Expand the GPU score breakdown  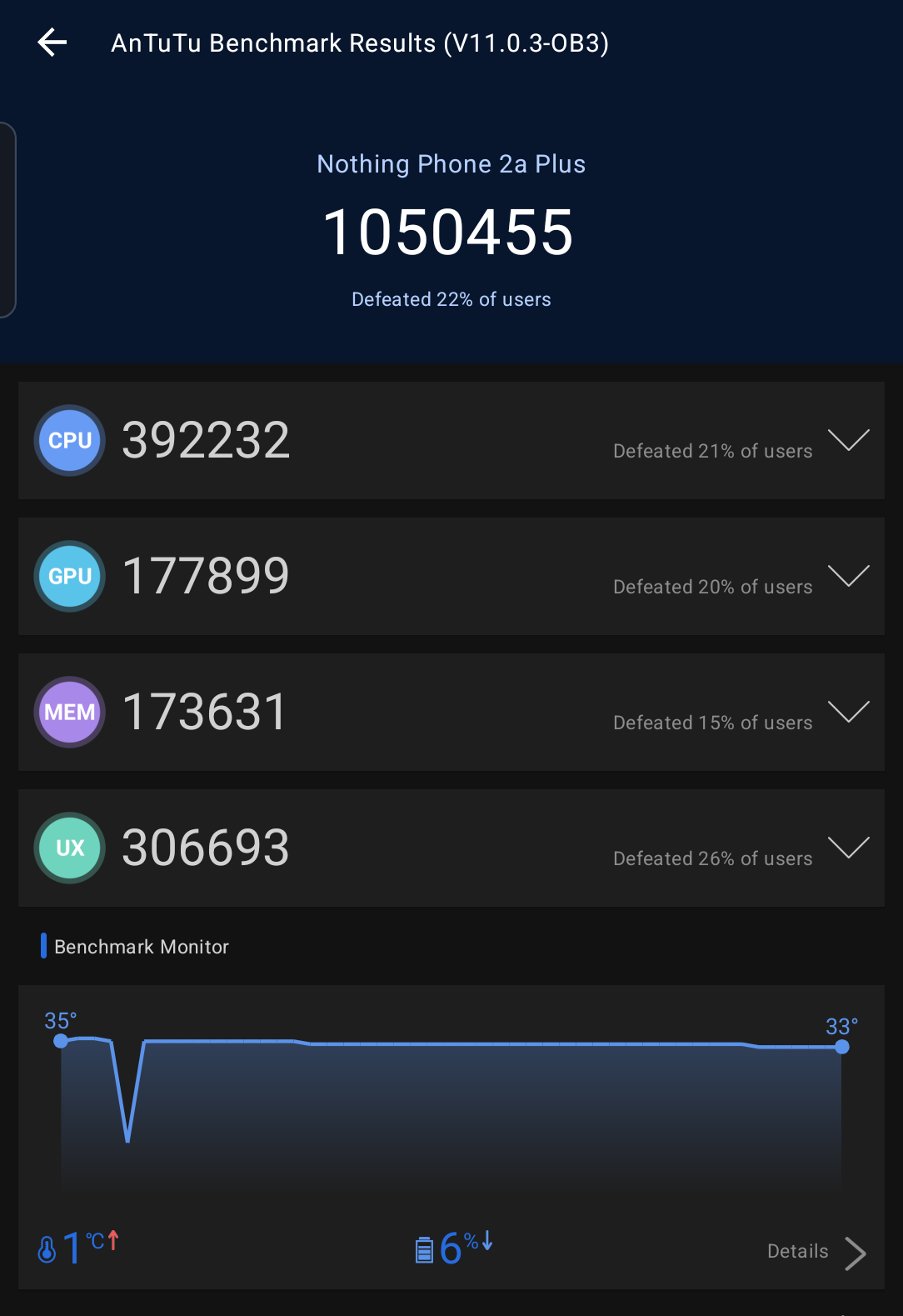coord(848,576)
